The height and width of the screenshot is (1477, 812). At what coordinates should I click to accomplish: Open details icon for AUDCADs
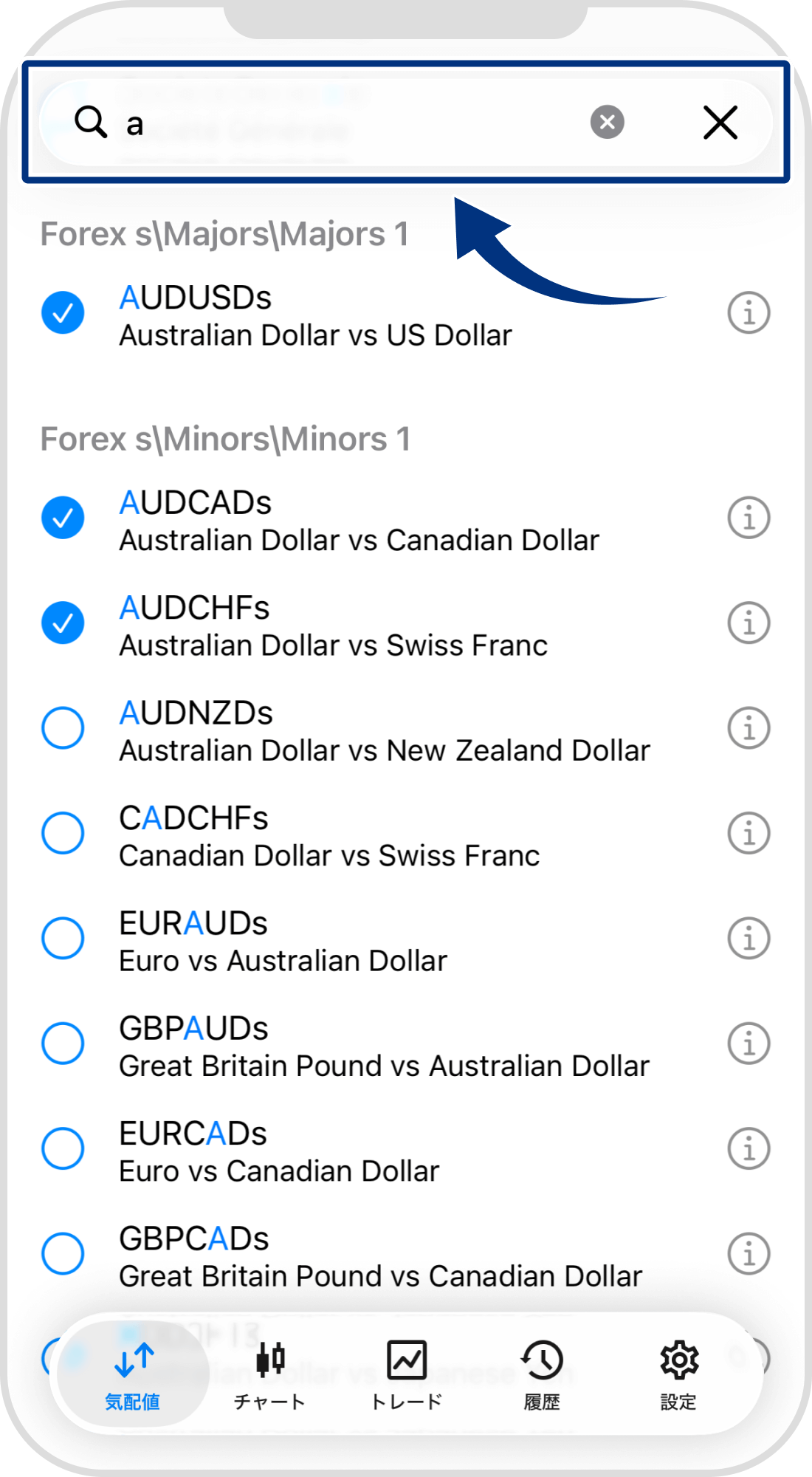coord(749,517)
